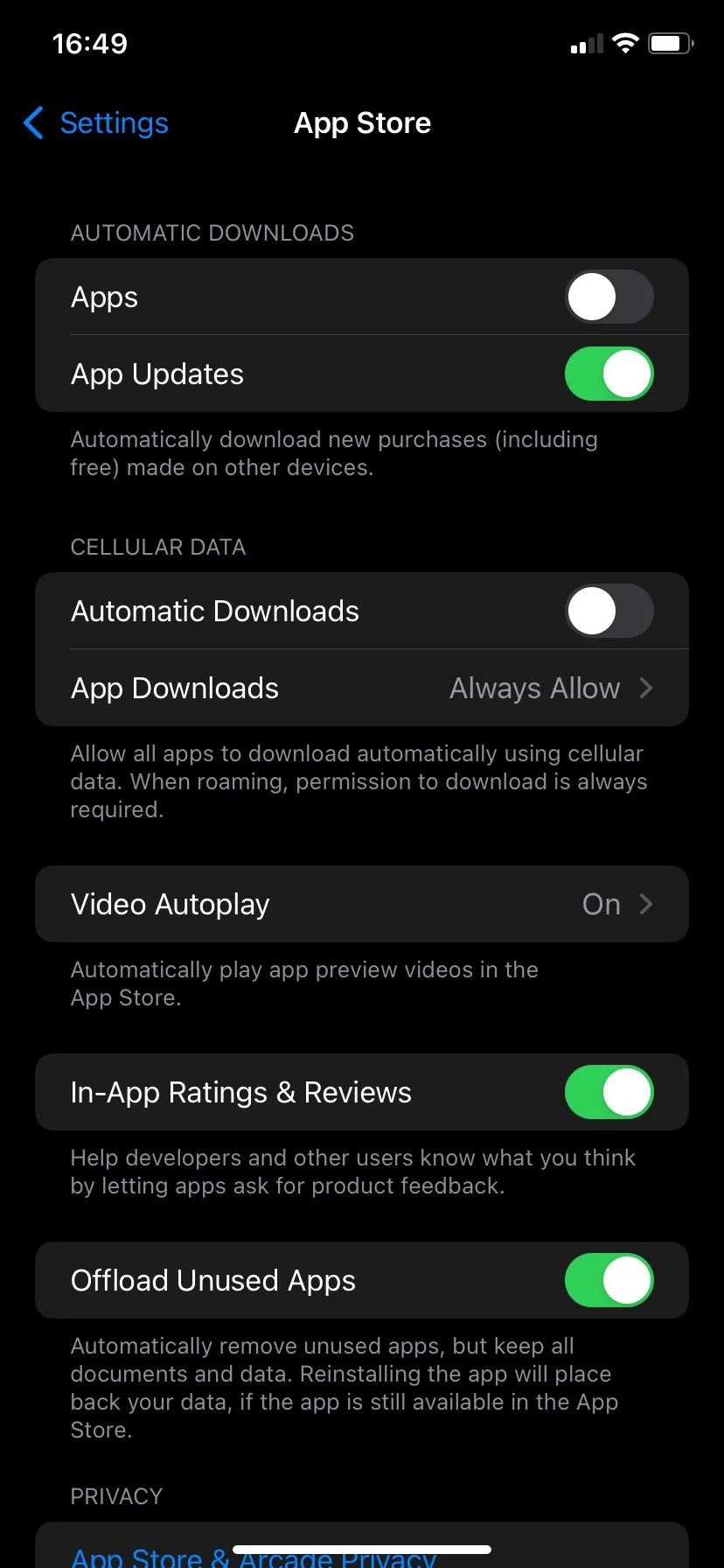Open the Video Autoplay options
The image size is (724, 1568).
[602, 904]
